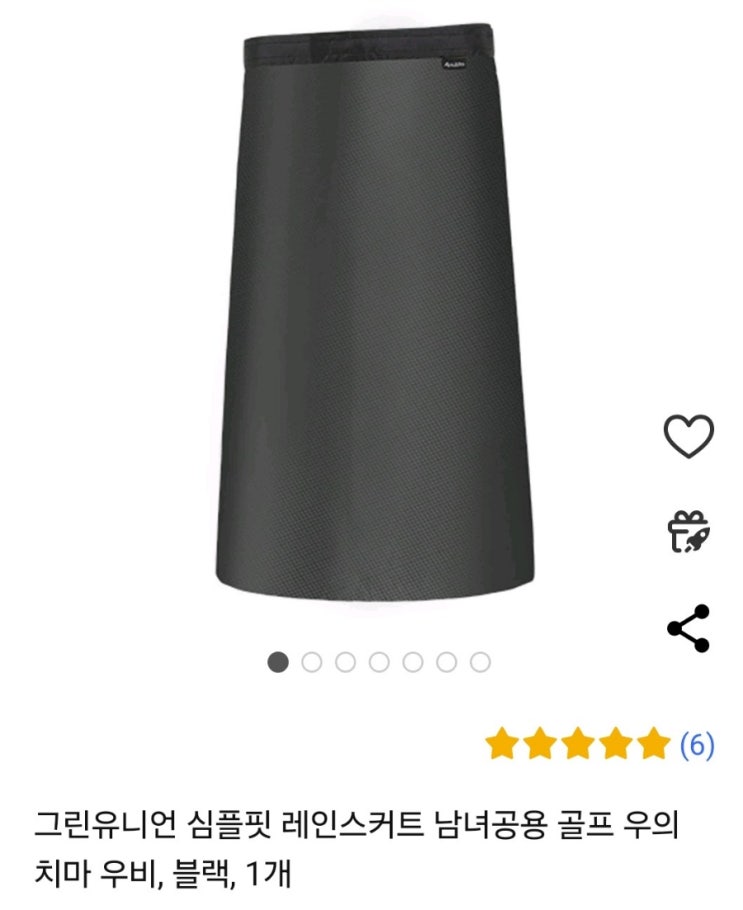Image resolution: width=743 pixels, height=910 pixels.
Task: Select the second image indicator dot
Action: point(312,662)
